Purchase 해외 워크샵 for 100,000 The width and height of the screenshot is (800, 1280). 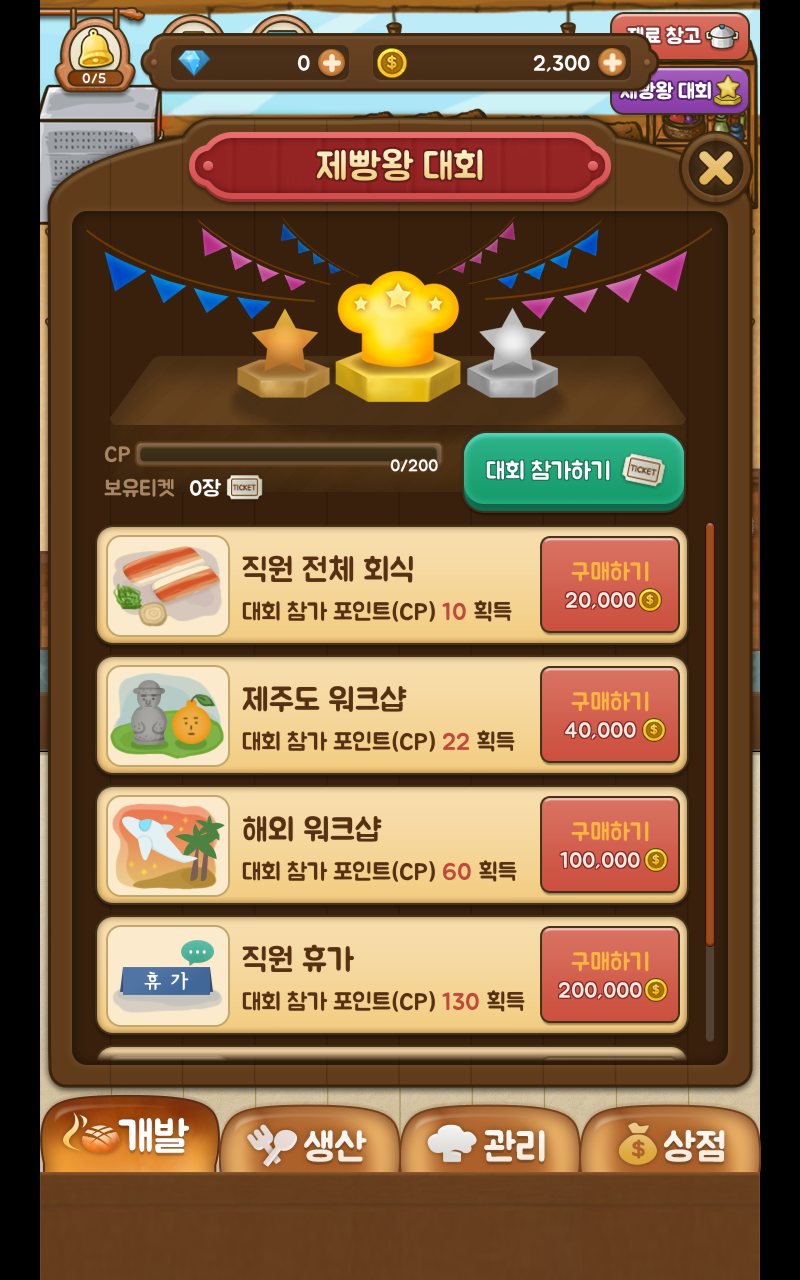coord(610,845)
